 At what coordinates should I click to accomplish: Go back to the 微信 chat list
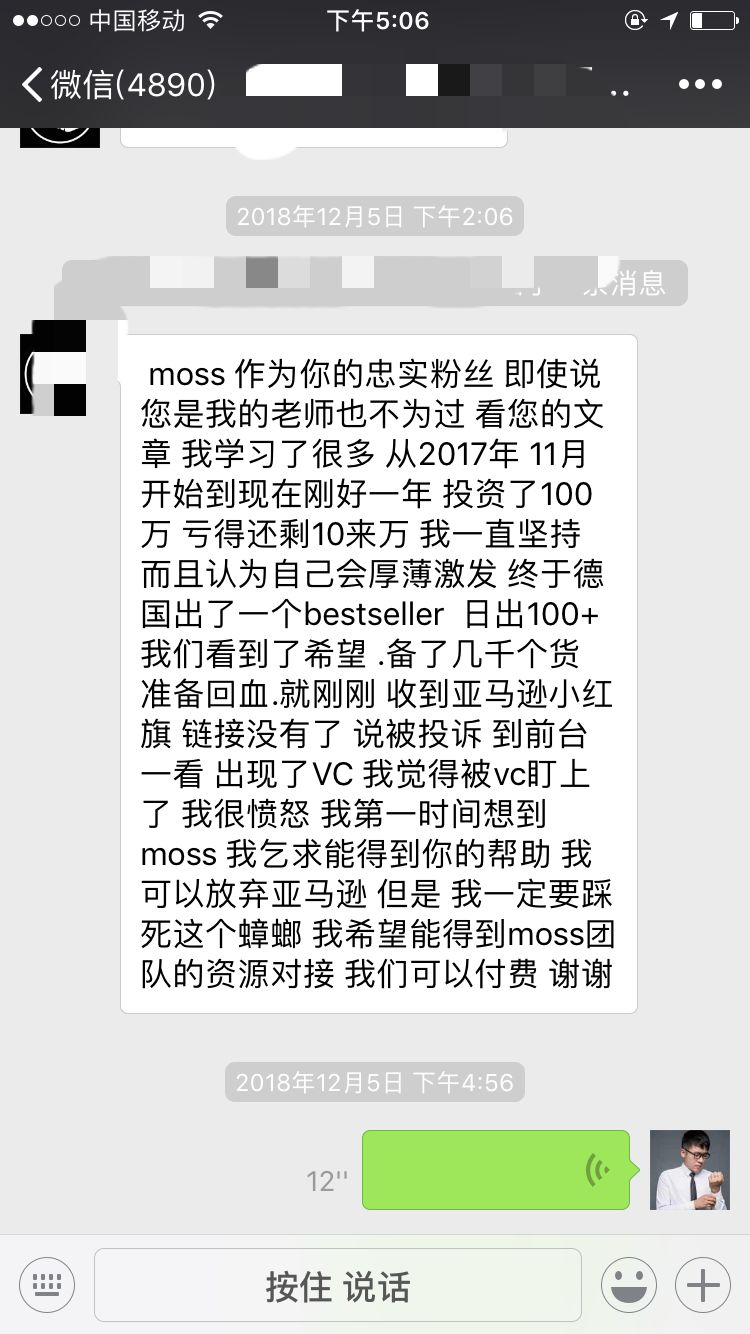[x=118, y=84]
